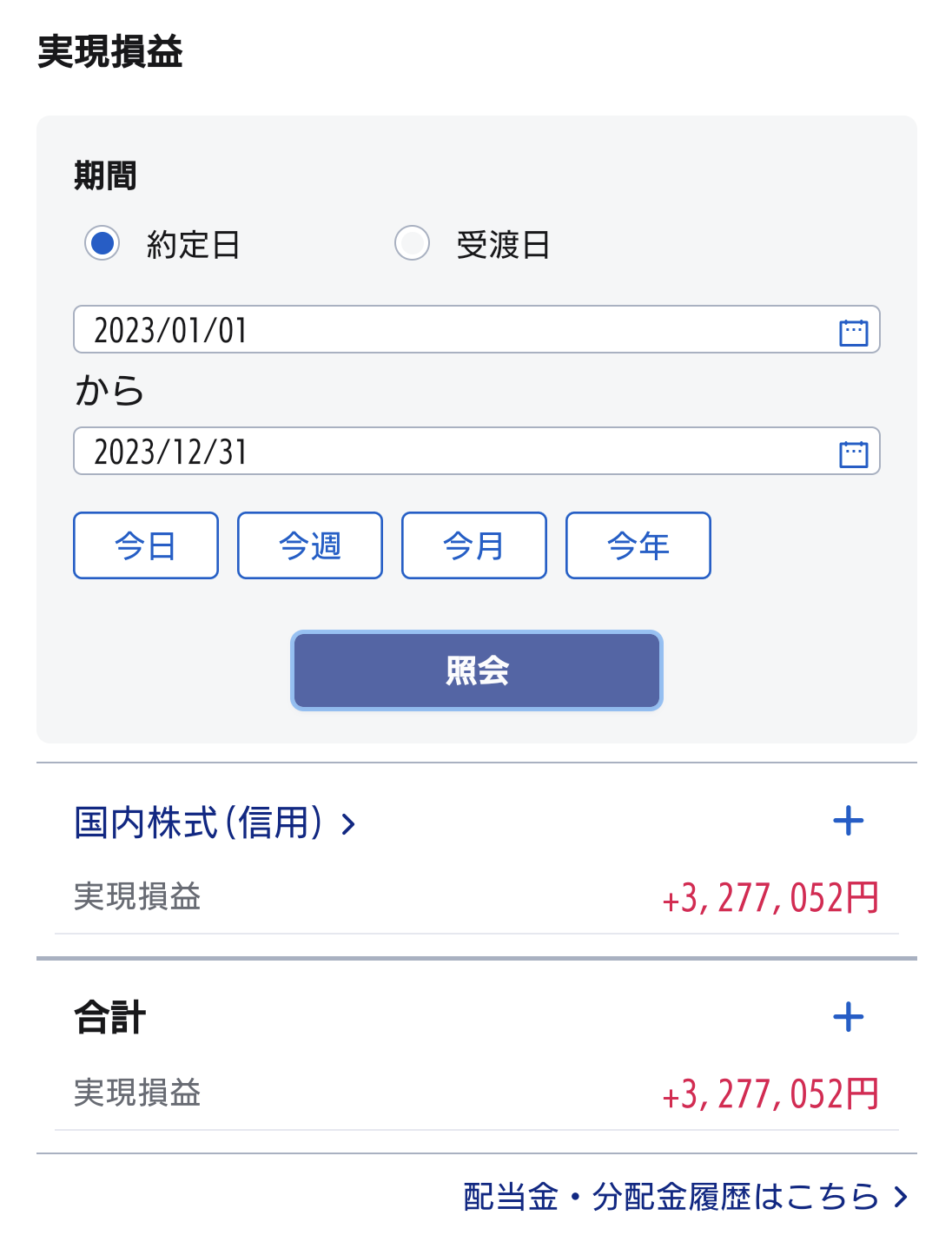
Task: Select the 約定日 radio option
Action: (x=102, y=243)
